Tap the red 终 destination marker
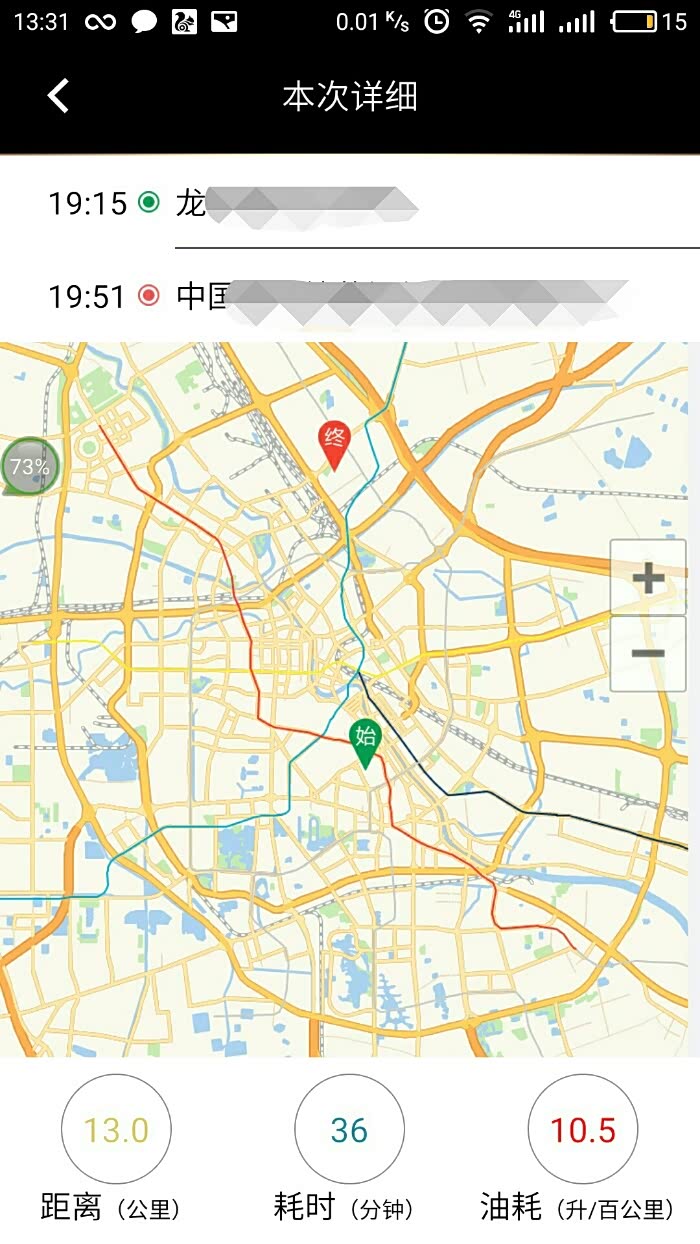The width and height of the screenshot is (700, 1244). point(333,442)
